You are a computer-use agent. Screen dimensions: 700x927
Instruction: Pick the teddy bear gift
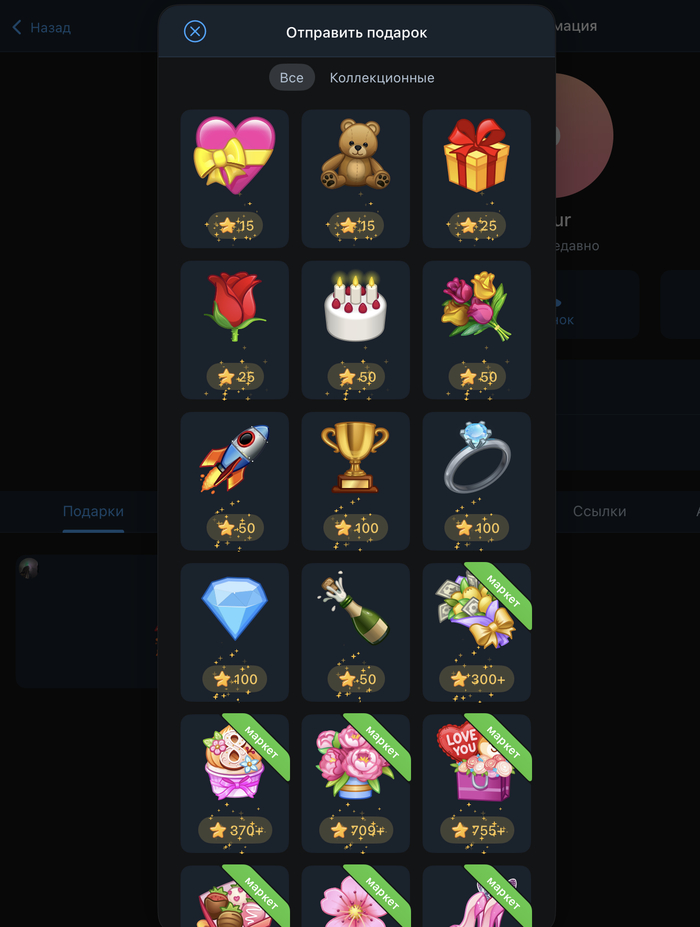pyautogui.click(x=356, y=178)
